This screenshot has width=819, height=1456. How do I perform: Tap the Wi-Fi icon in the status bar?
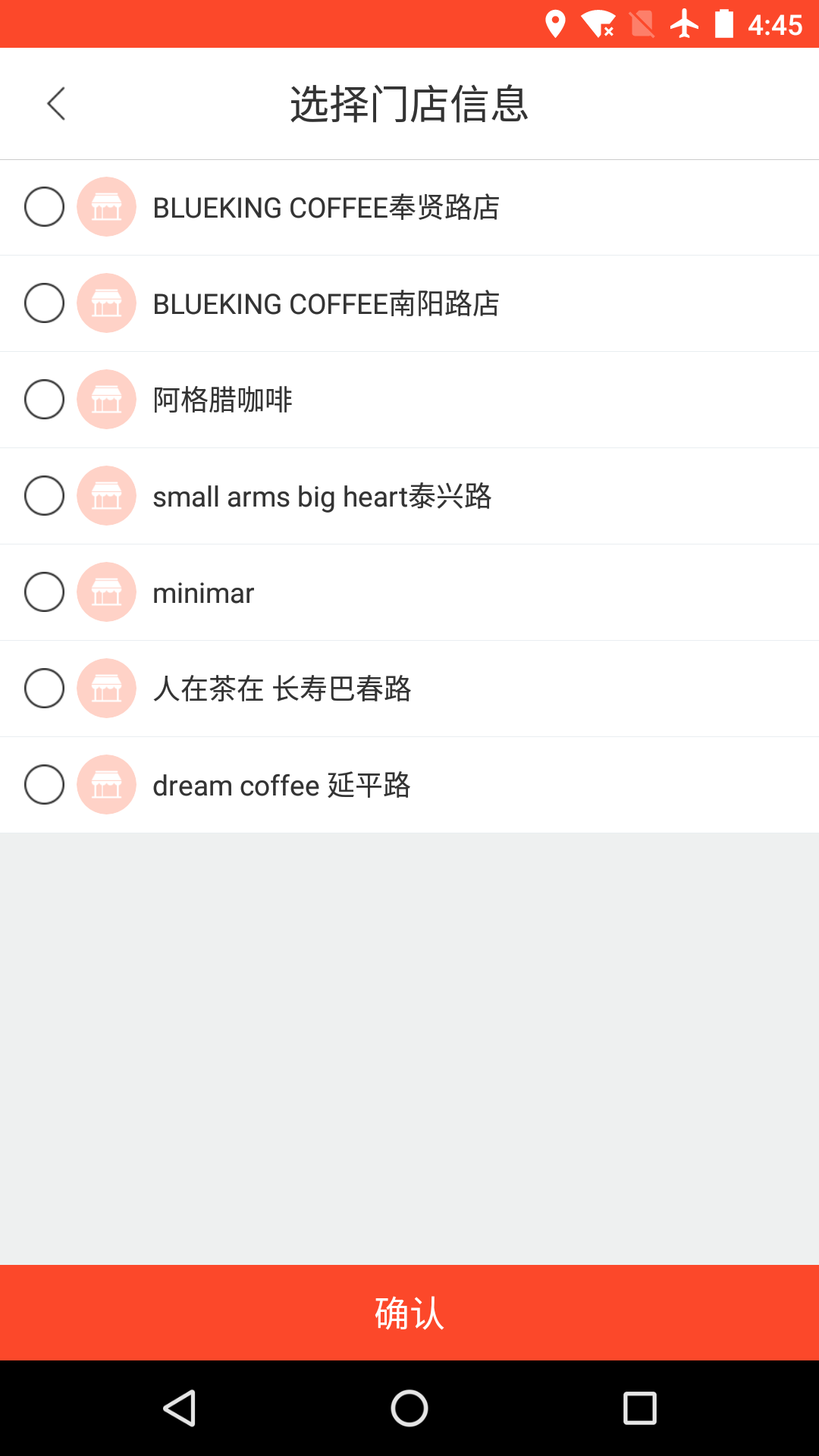point(600,24)
